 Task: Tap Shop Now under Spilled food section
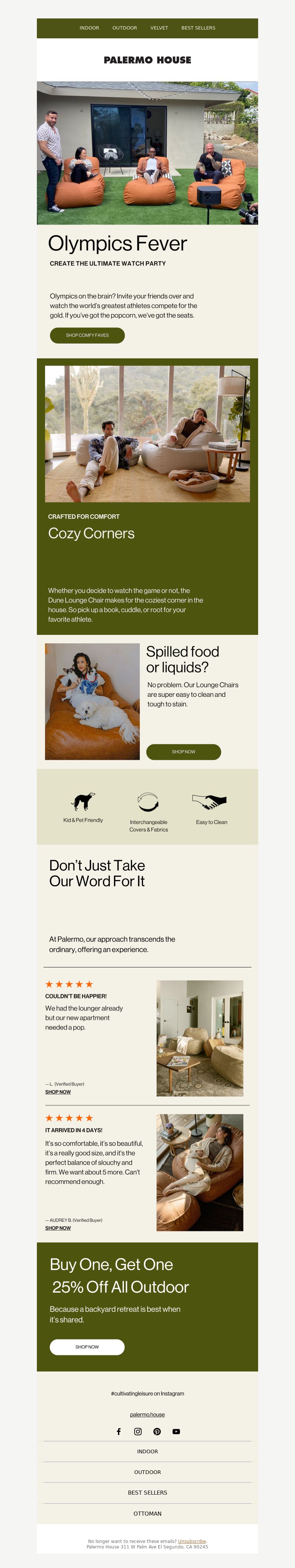[183, 752]
